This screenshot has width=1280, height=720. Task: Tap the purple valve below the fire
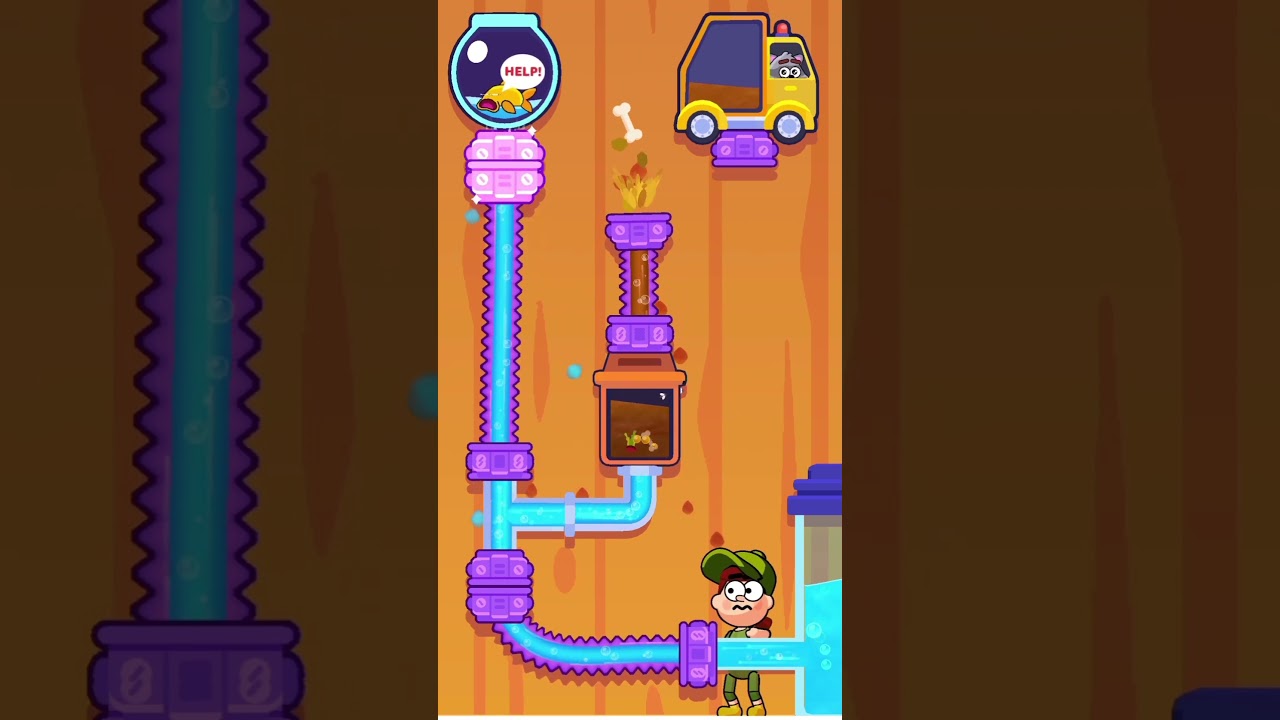tap(639, 232)
